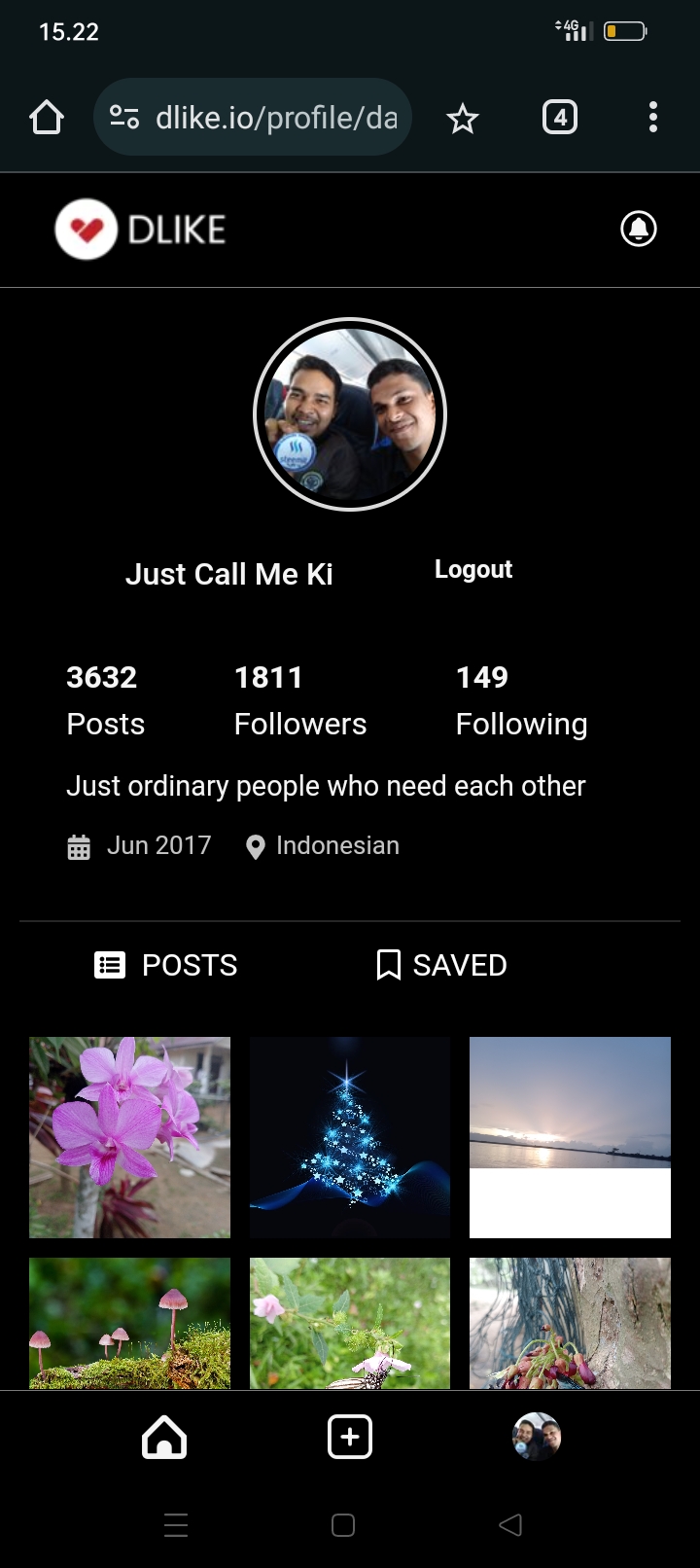Screen dimensions: 700x1568
Task: Go to the browser home page
Action: [x=47, y=118]
